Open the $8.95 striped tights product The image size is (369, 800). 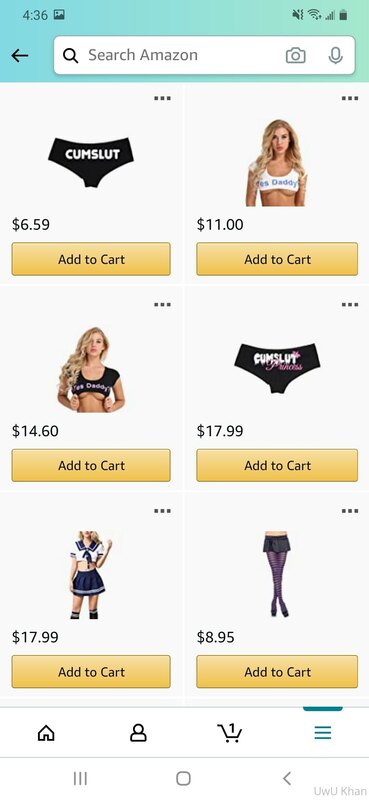pos(277,574)
